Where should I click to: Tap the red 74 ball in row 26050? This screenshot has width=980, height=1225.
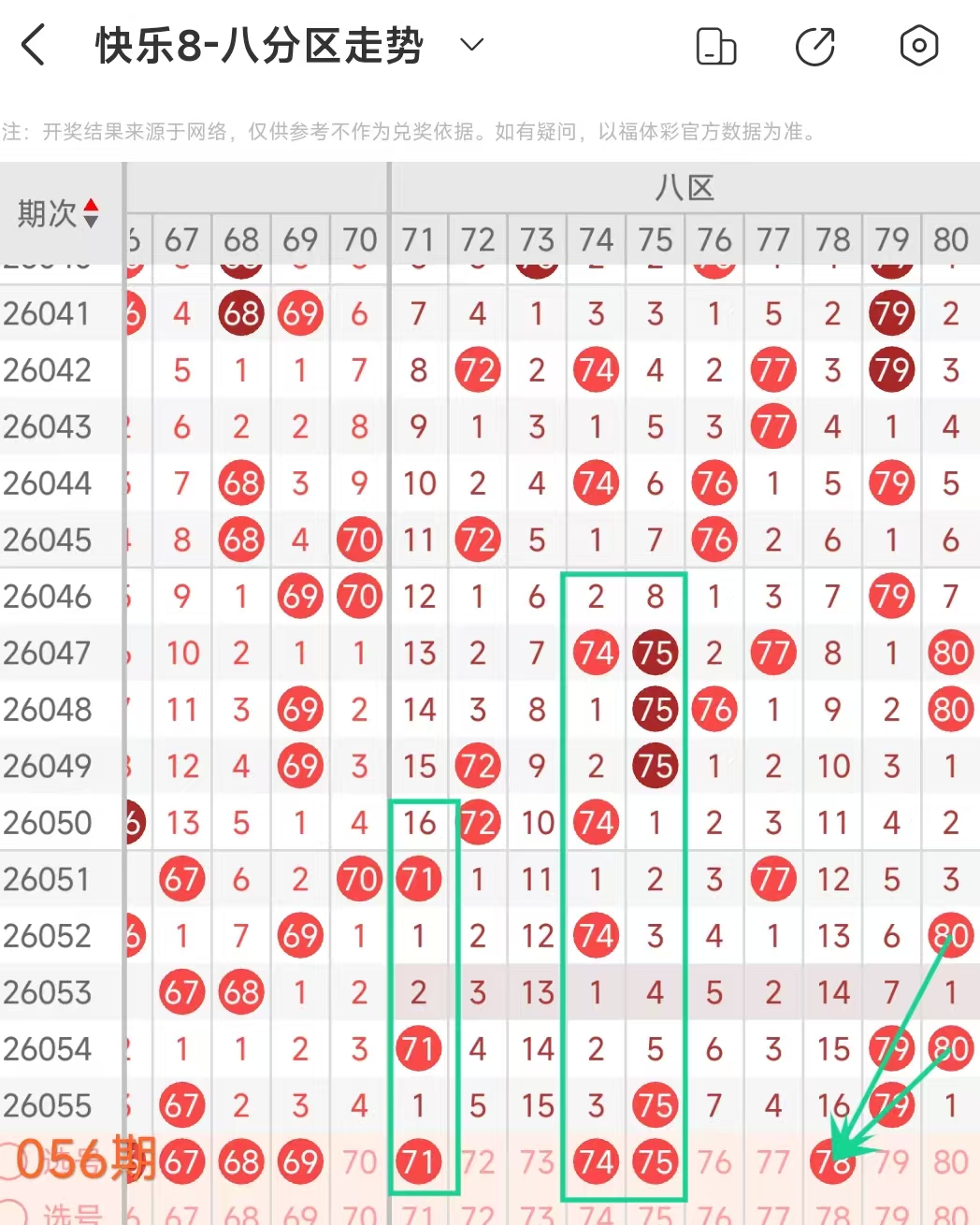point(596,822)
